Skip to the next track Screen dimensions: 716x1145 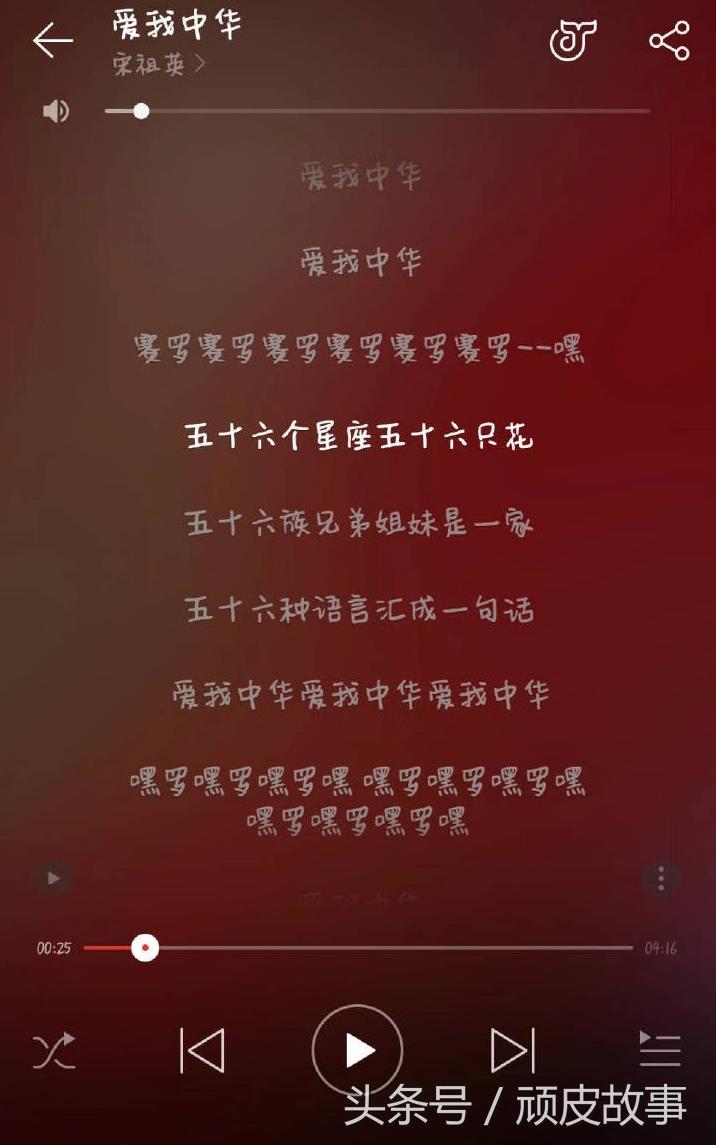pyautogui.click(x=513, y=1051)
